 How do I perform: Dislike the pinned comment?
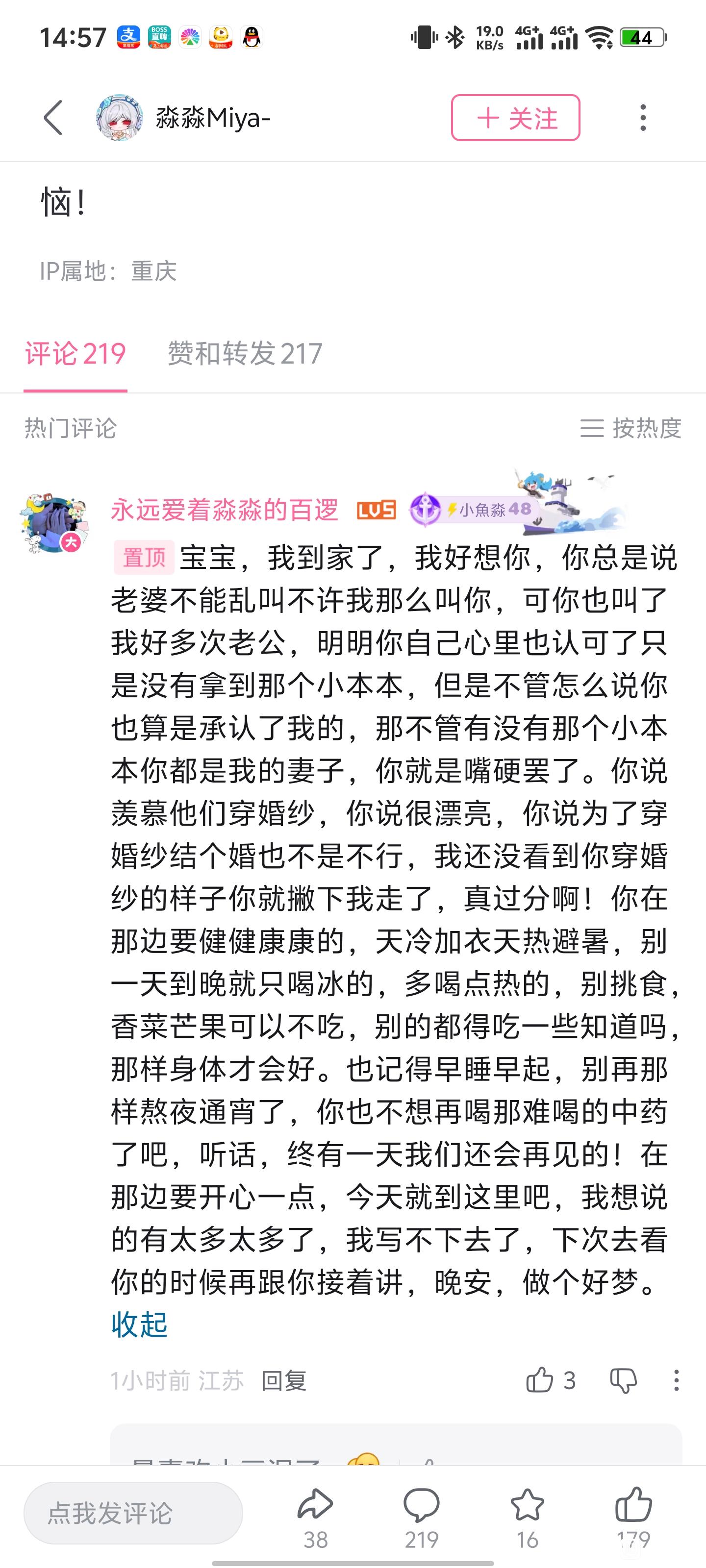[623, 1380]
